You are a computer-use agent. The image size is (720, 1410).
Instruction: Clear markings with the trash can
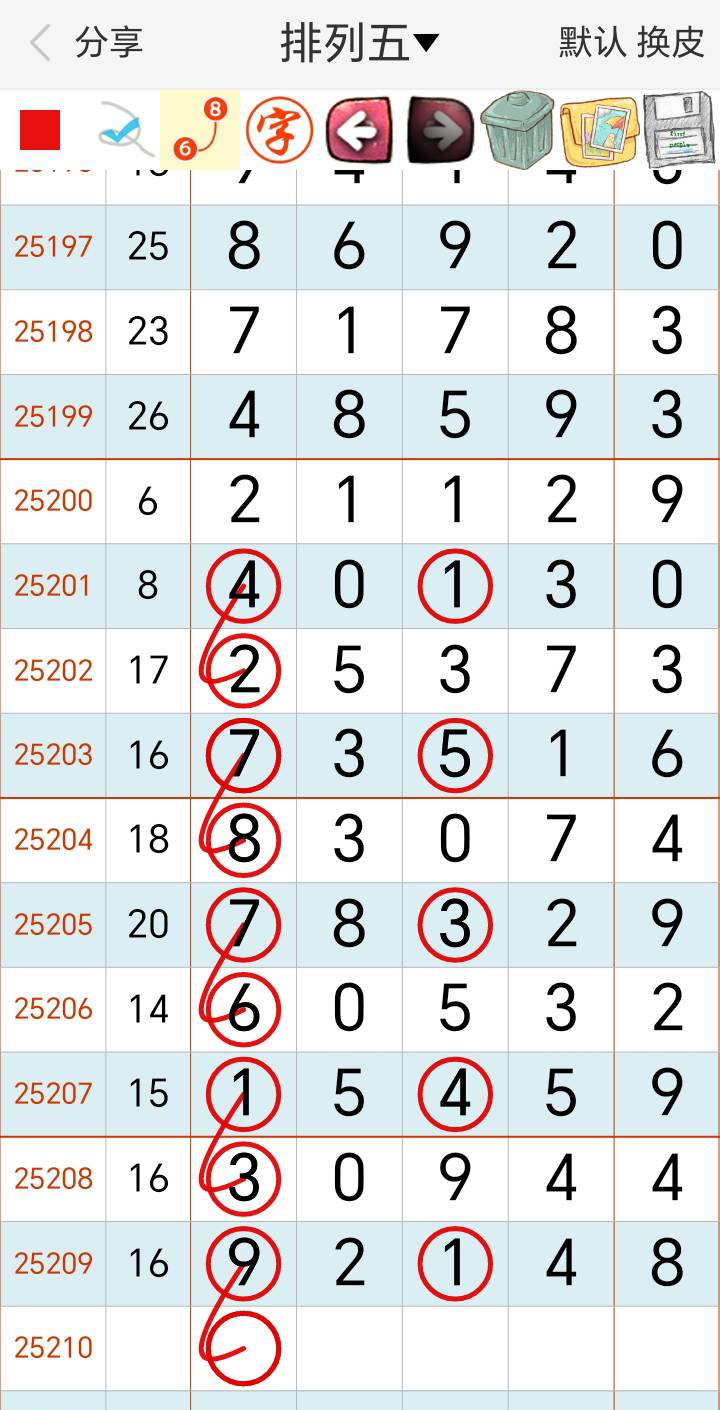(517, 130)
